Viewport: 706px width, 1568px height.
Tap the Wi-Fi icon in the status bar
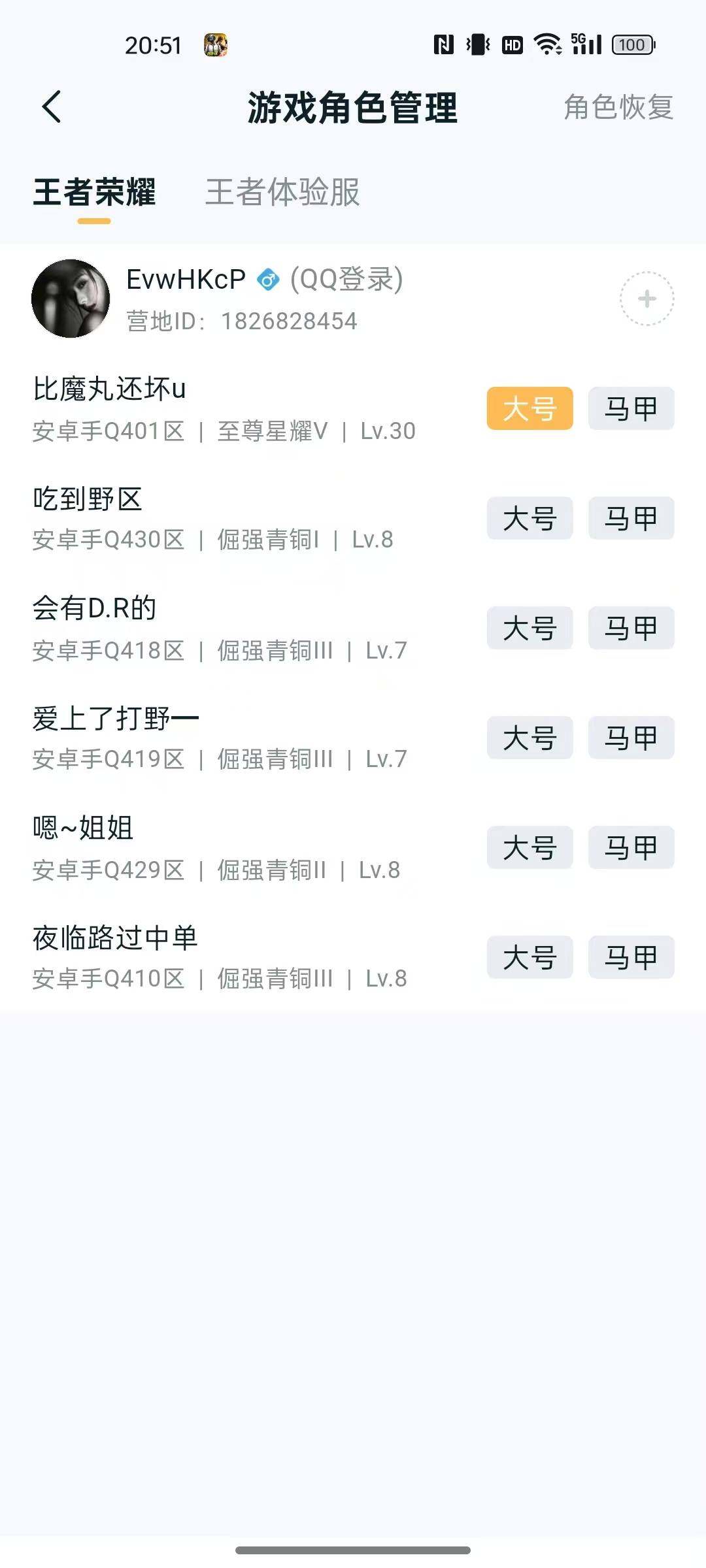click(548, 44)
